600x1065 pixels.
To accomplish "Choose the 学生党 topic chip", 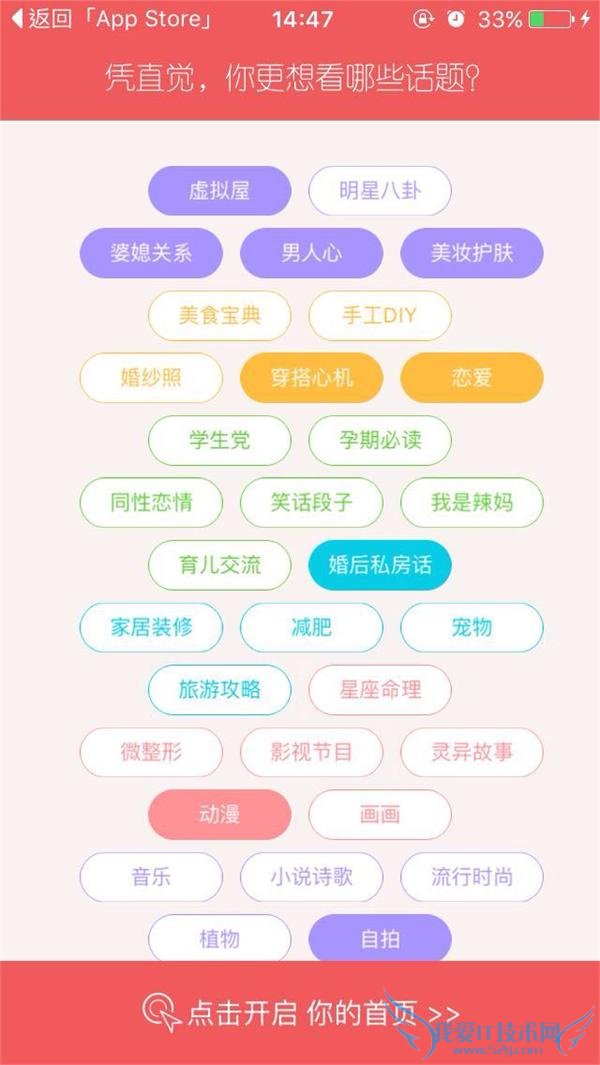I will pos(219,440).
